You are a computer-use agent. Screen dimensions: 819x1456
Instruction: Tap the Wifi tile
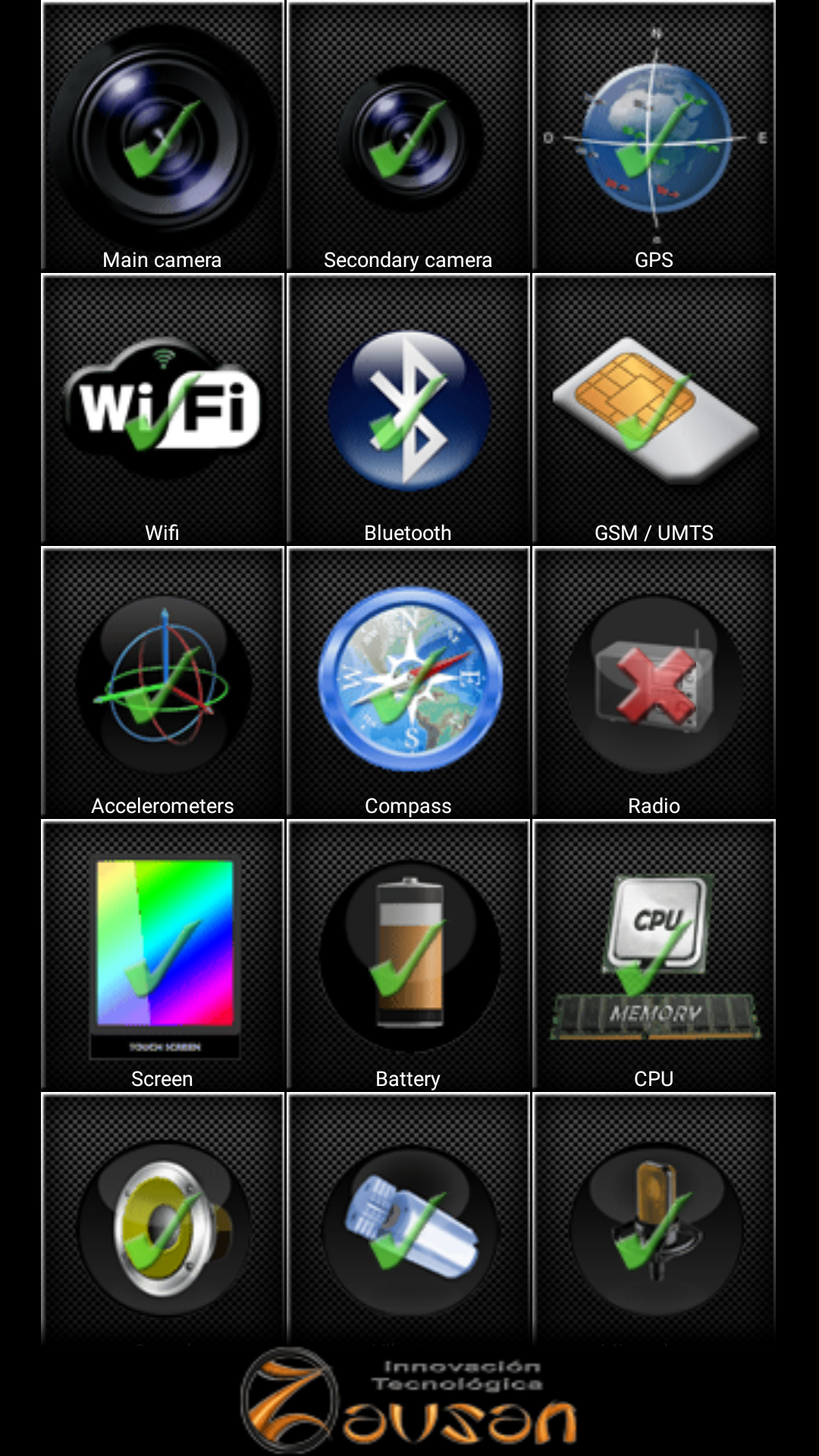point(162,409)
